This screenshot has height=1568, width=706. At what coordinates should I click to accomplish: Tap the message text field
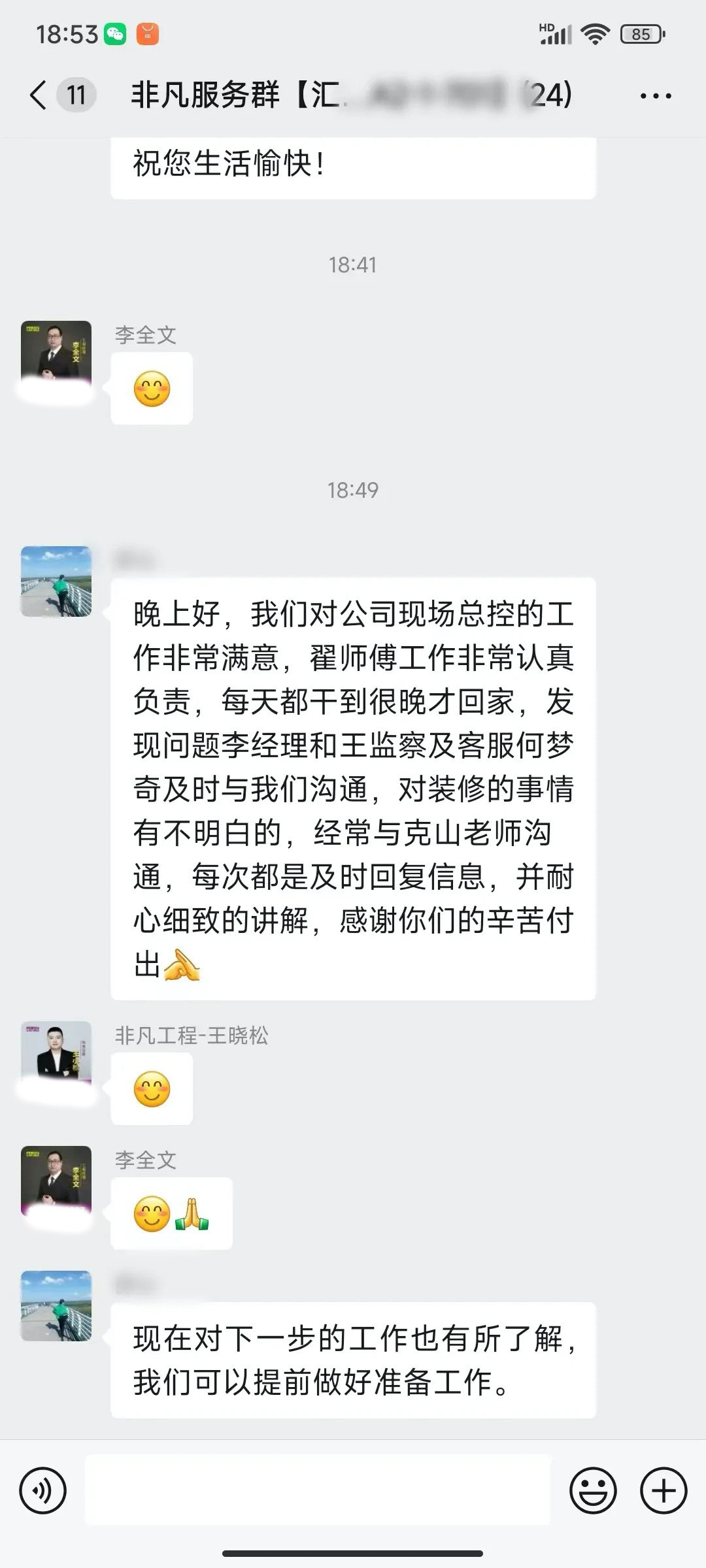tap(318, 1490)
